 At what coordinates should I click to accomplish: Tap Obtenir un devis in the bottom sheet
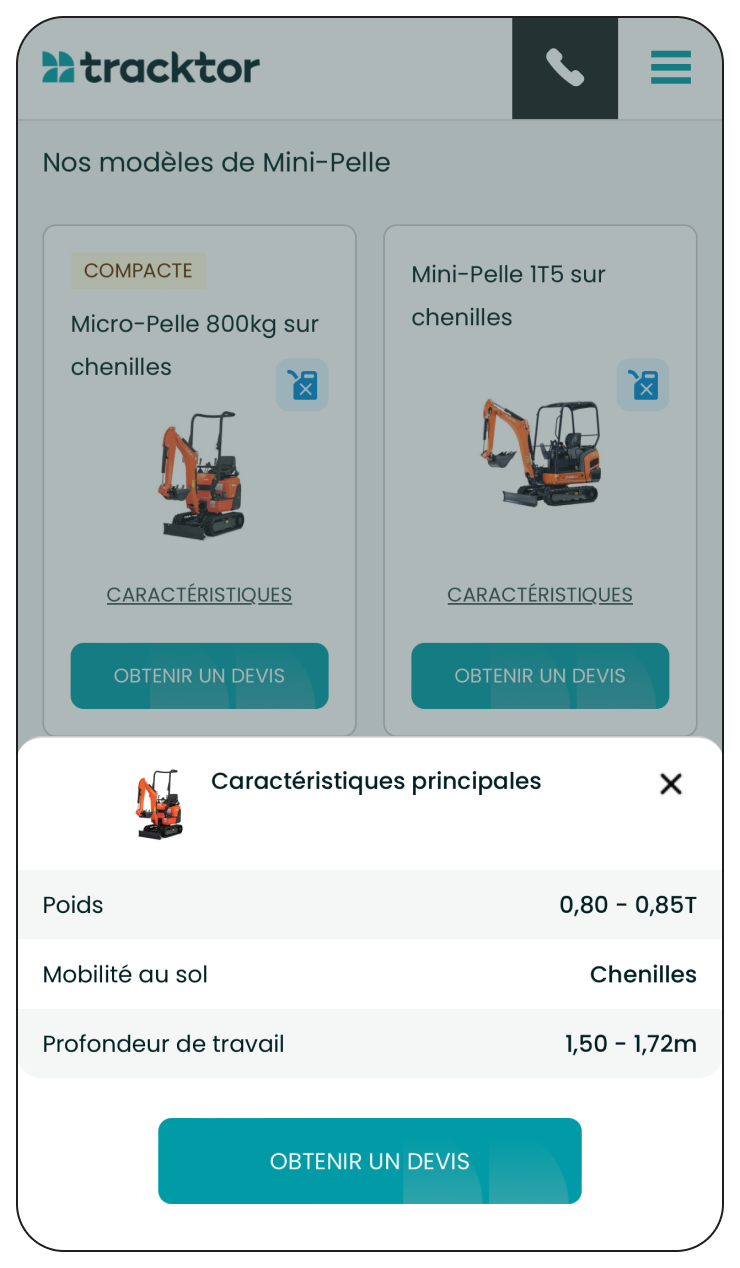click(x=370, y=1161)
